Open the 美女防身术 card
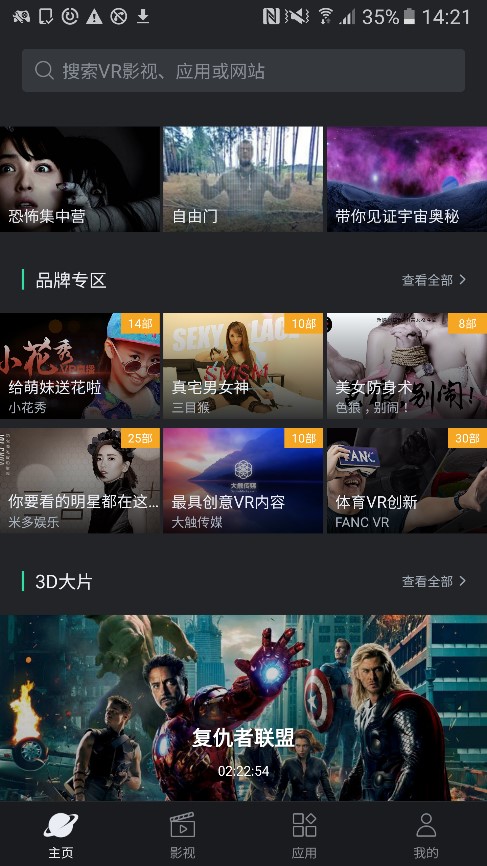This screenshot has width=487, height=866. 407,366
